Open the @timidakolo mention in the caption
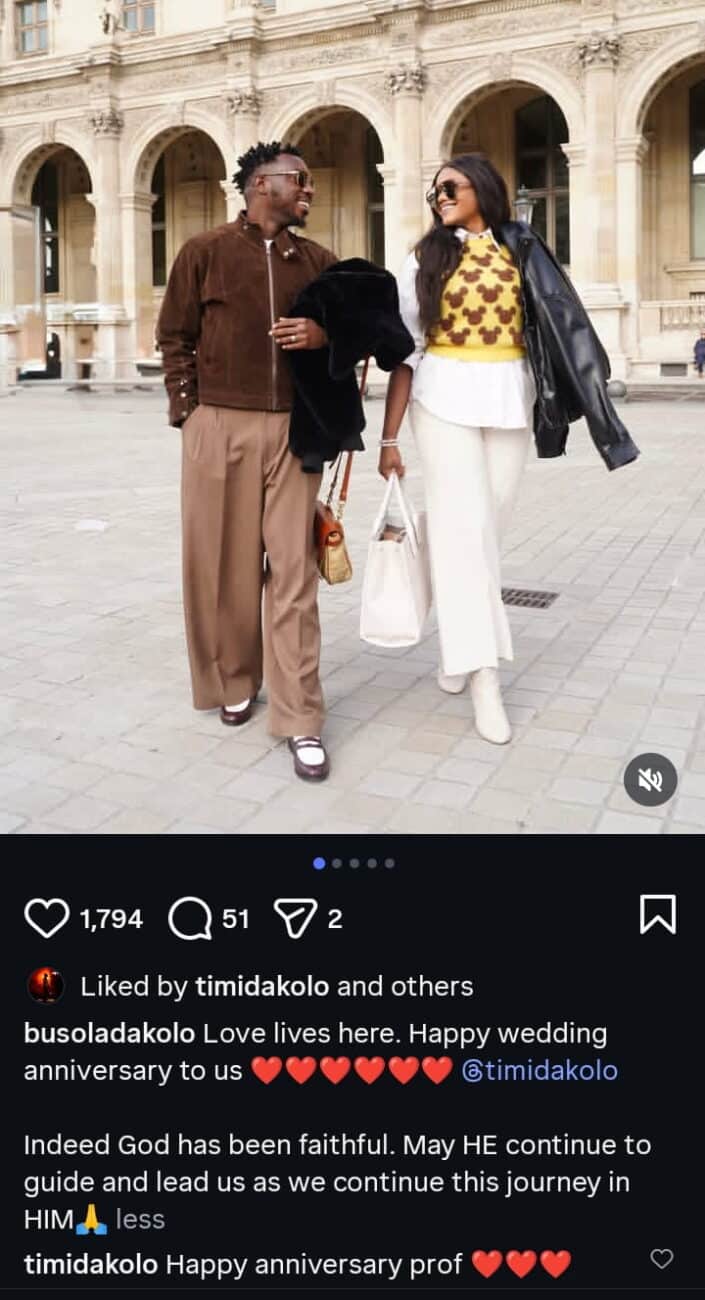 [539, 1071]
